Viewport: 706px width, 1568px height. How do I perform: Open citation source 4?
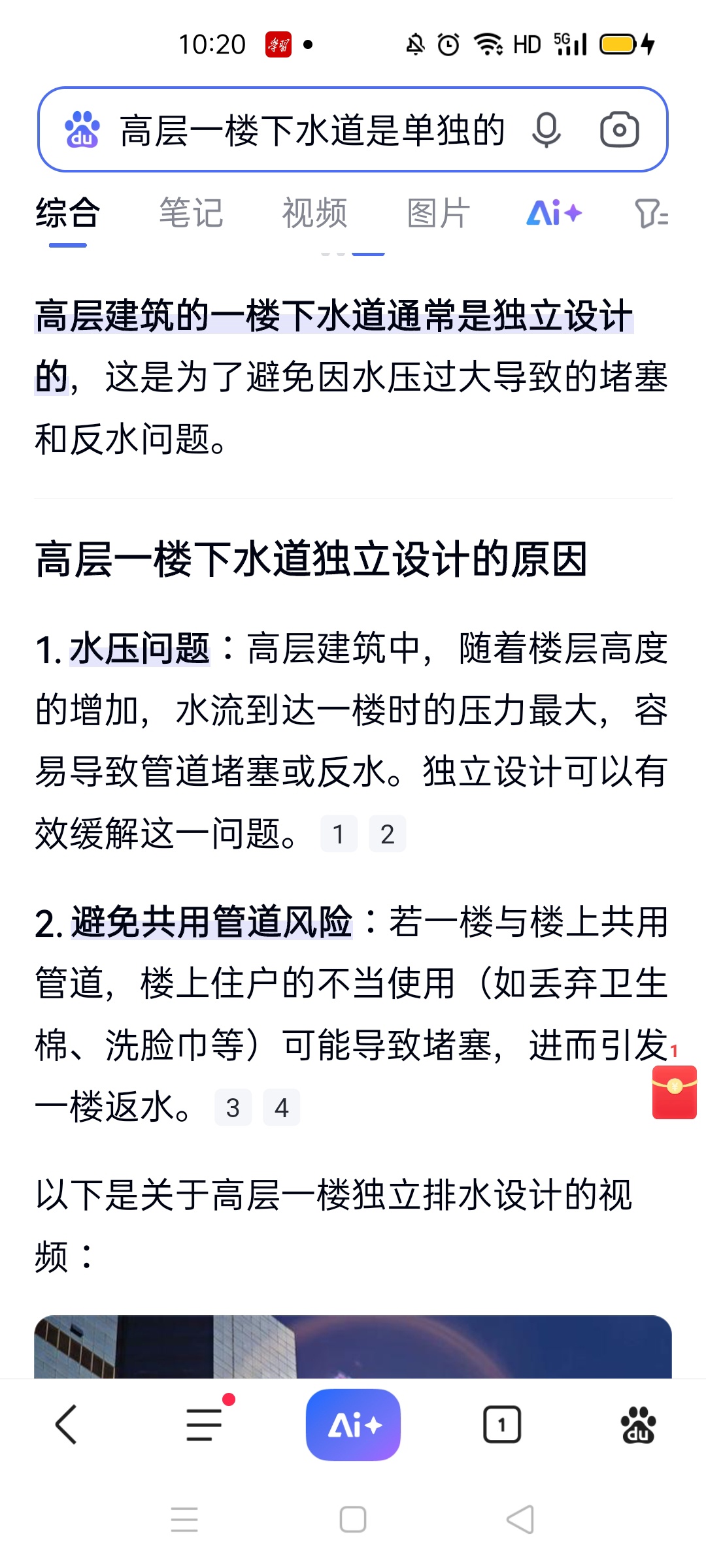[282, 1107]
